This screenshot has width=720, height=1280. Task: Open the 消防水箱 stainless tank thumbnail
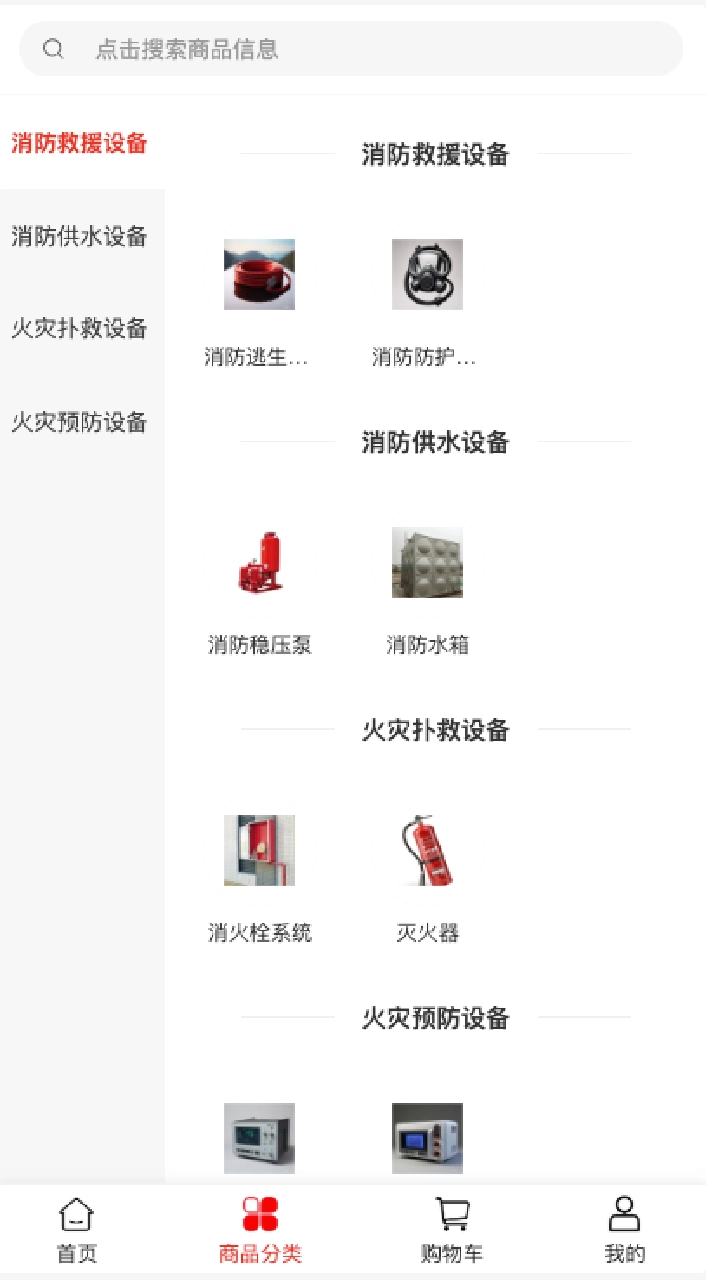[427, 562]
